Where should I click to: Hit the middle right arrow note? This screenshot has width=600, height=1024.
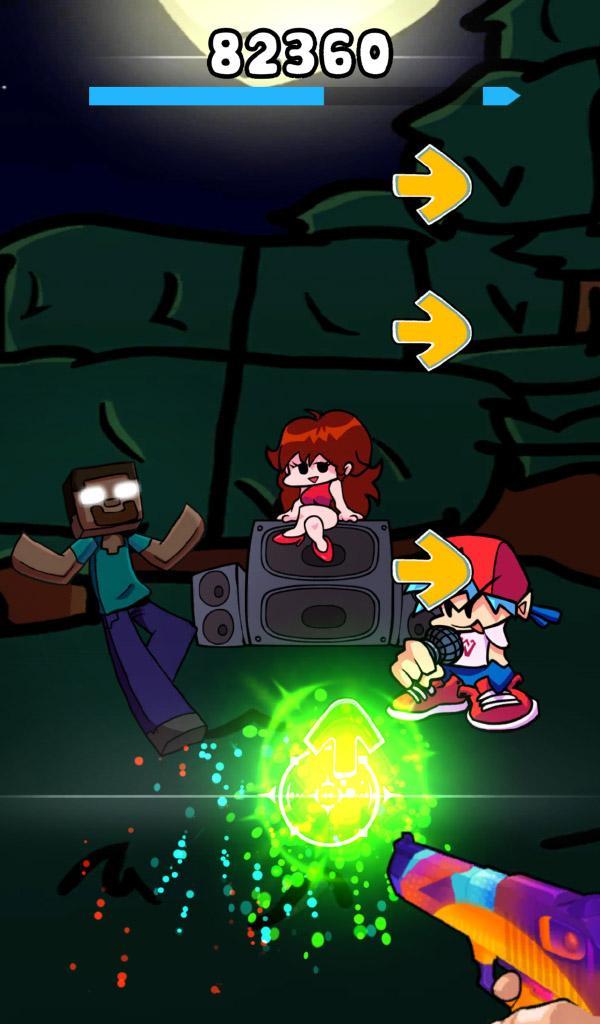point(432,330)
